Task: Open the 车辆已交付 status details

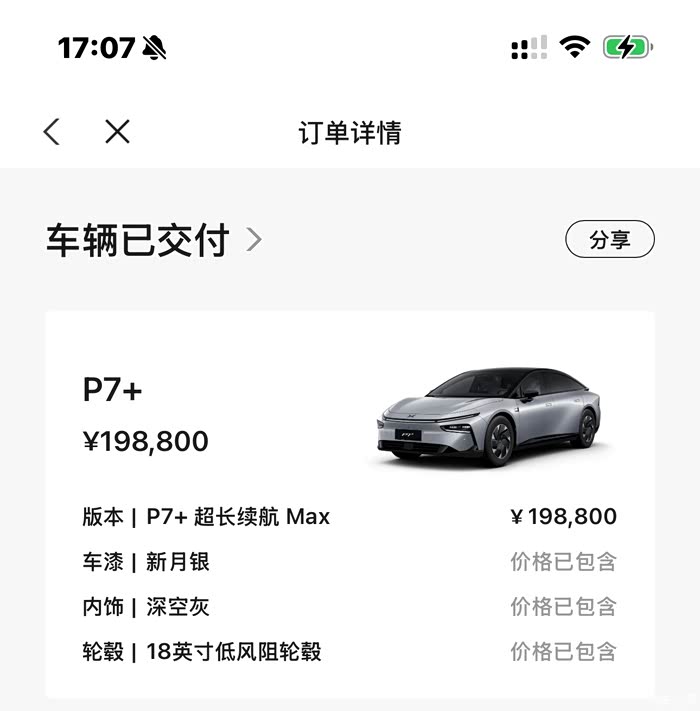Action: pyautogui.click(x=155, y=240)
